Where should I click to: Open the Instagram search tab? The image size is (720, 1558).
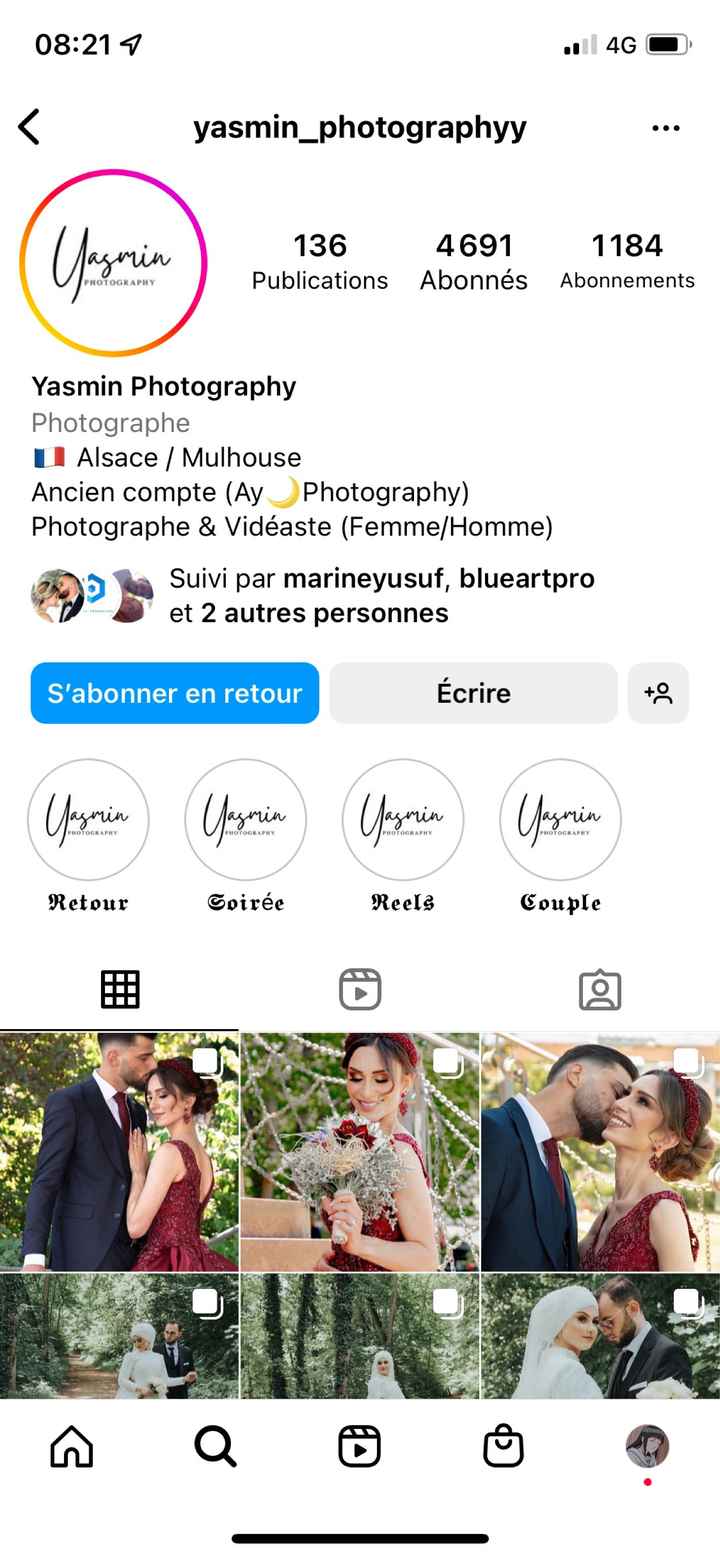pyautogui.click(x=214, y=1444)
